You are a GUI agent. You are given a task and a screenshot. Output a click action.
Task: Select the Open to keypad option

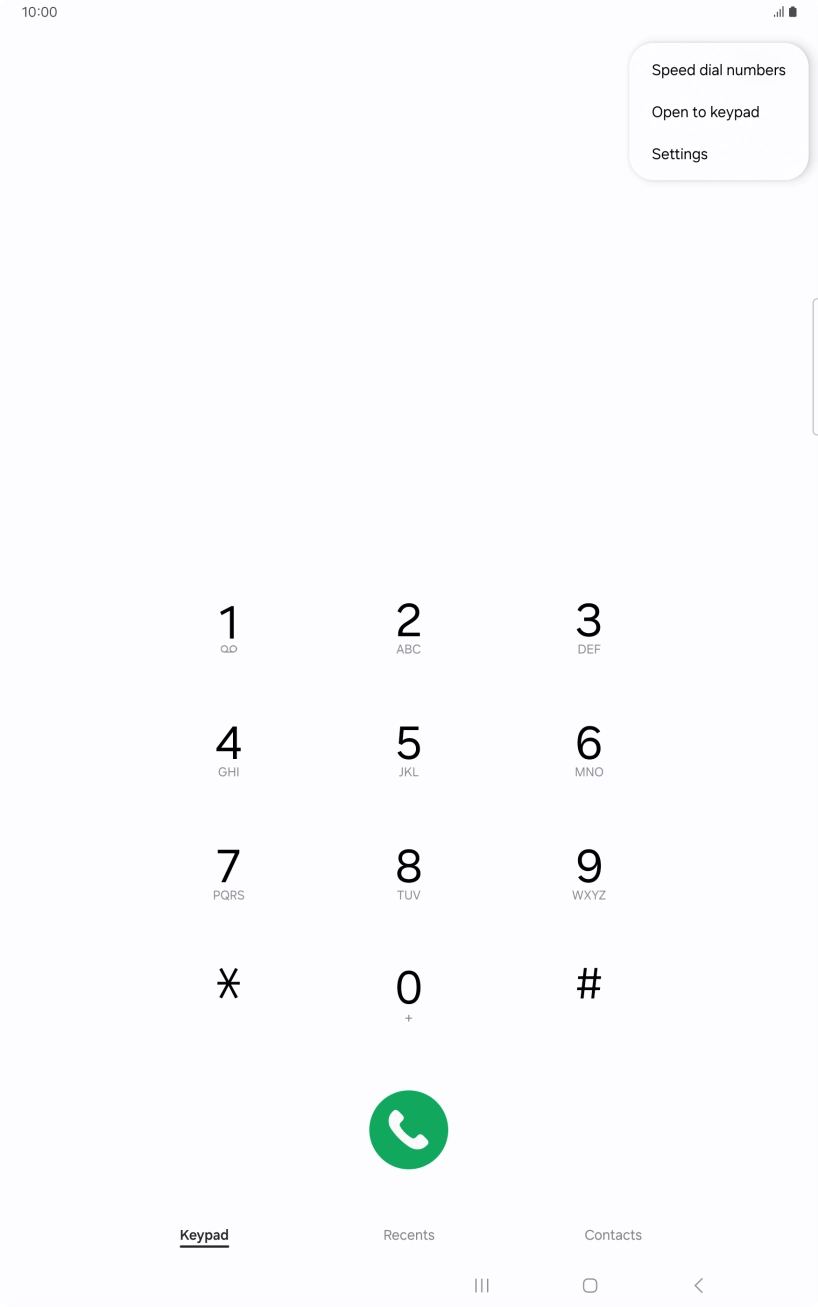coord(705,112)
